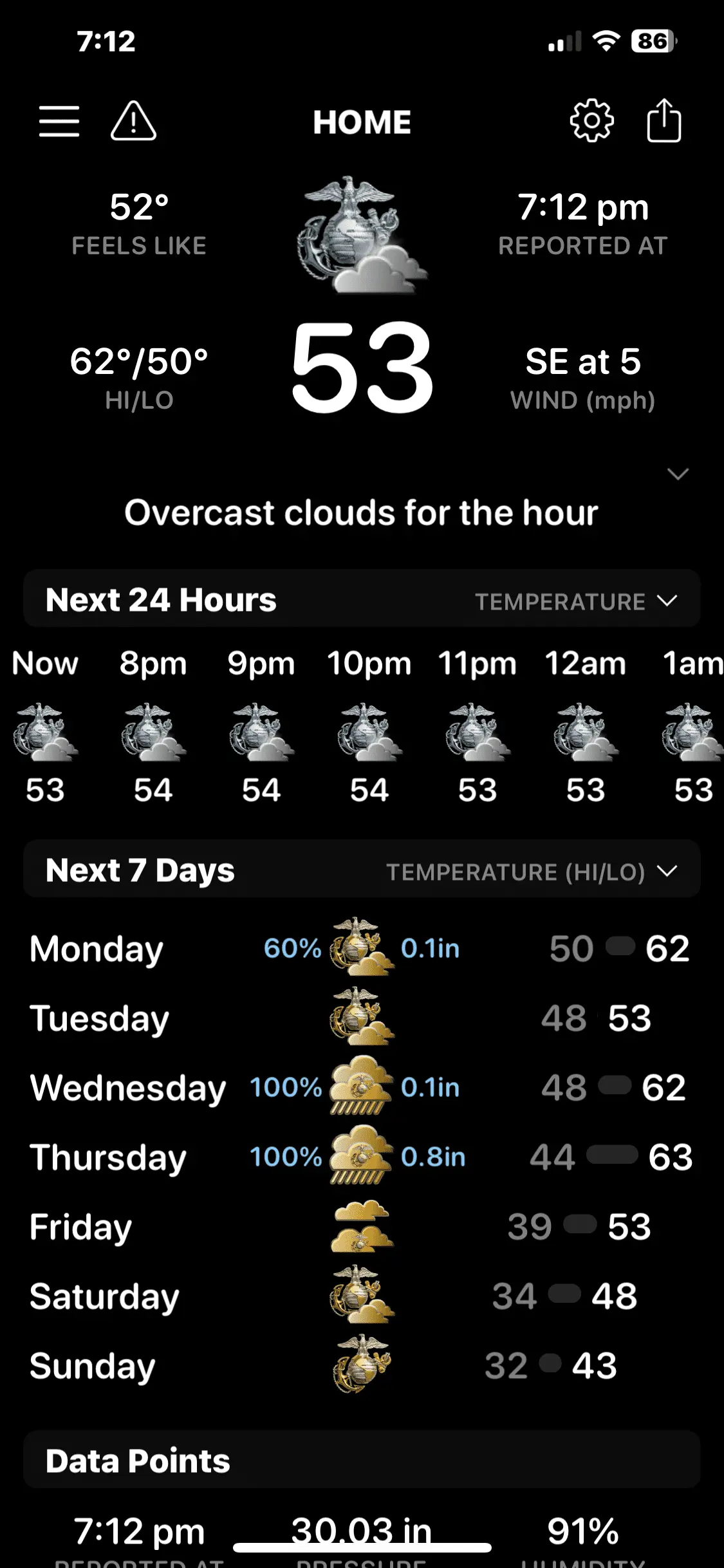Open the hamburger menu
The width and height of the screenshot is (724, 1568).
[59, 121]
